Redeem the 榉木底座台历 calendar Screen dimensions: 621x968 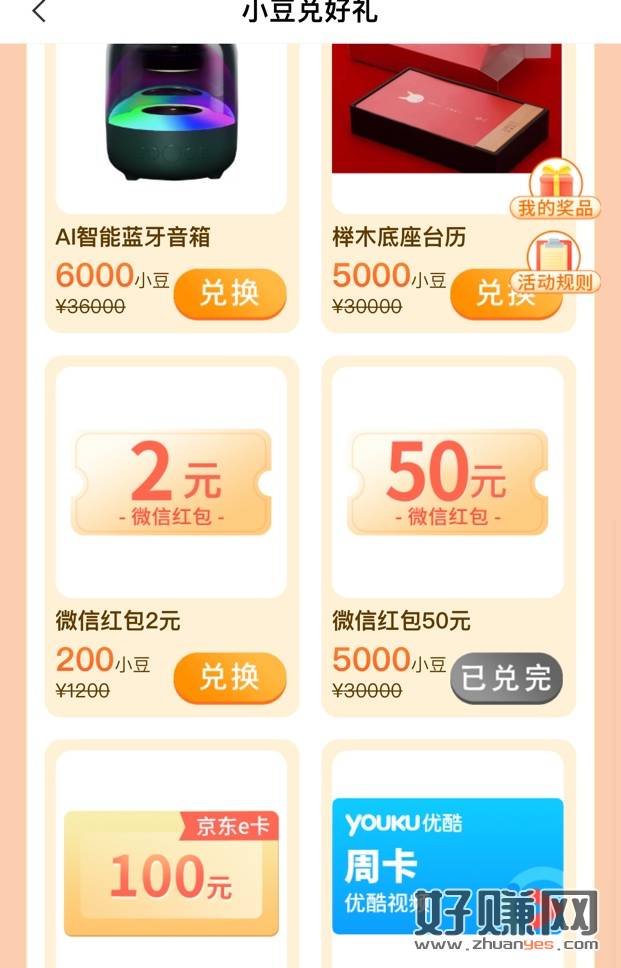click(486, 294)
